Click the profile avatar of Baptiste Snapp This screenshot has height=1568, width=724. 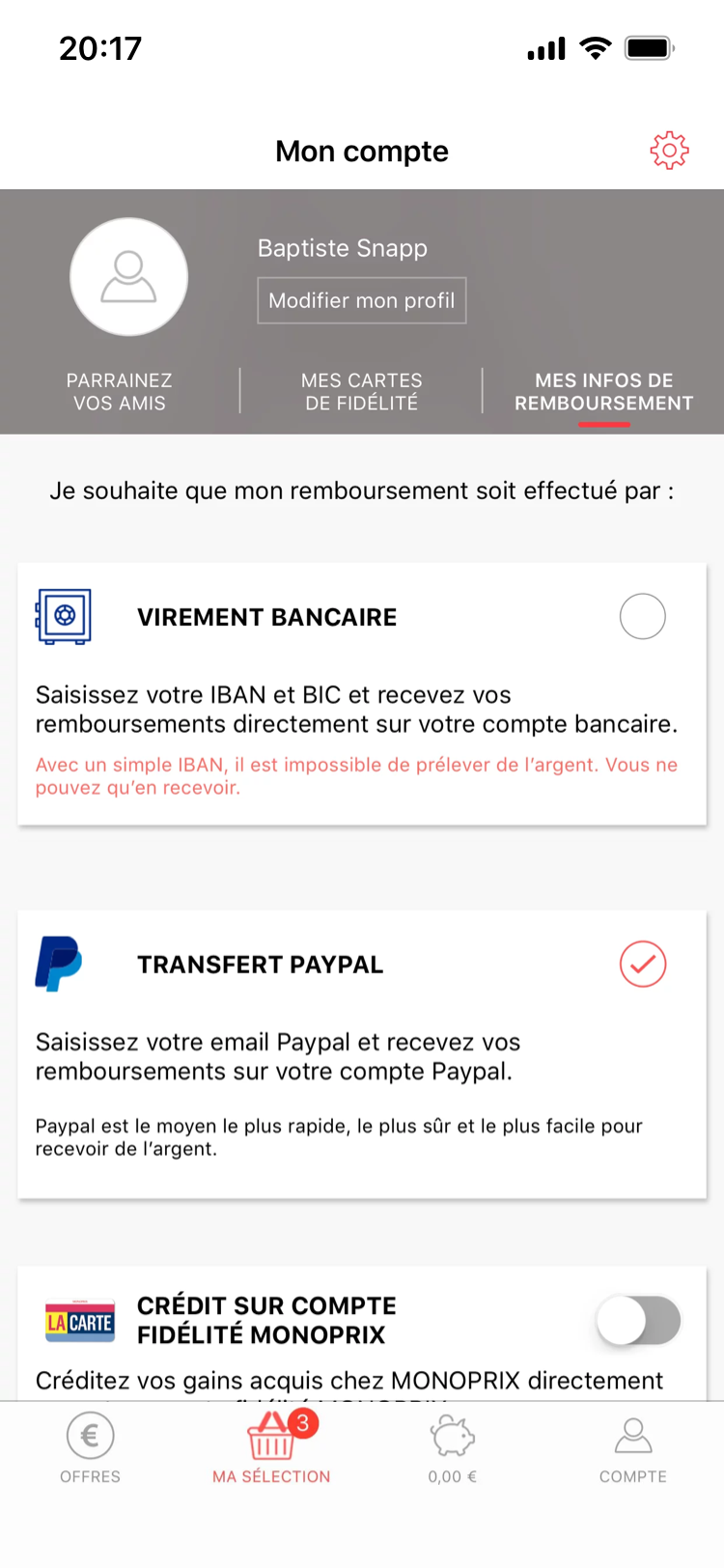[128, 277]
